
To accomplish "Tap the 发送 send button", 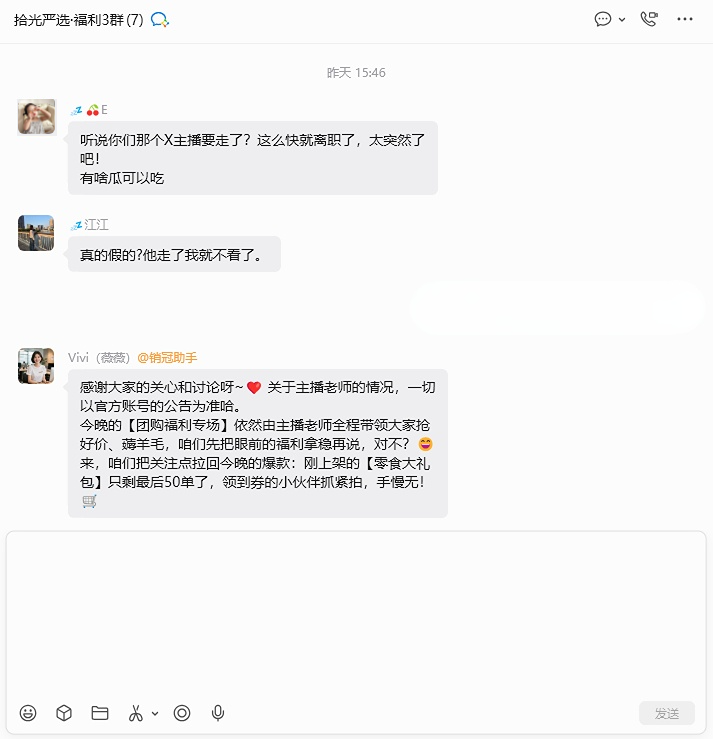I will [666, 713].
